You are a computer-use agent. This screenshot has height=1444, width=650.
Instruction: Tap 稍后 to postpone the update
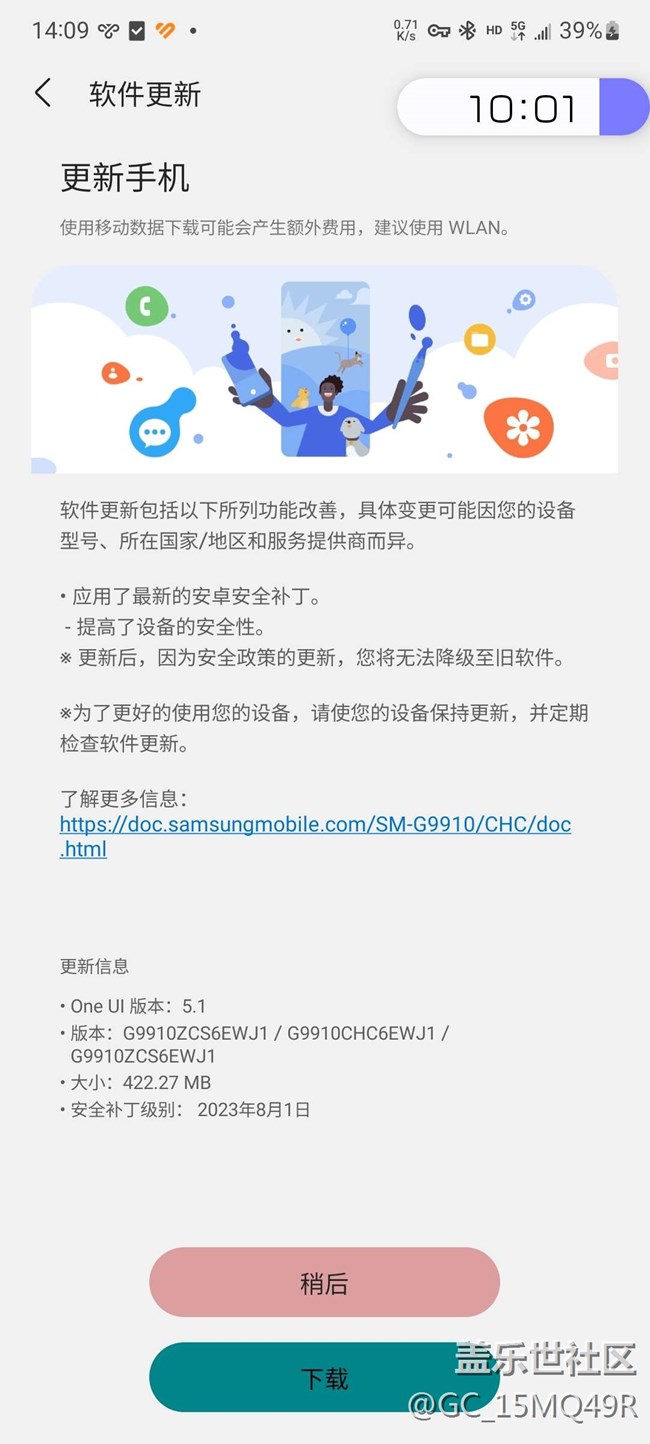pos(324,1283)
